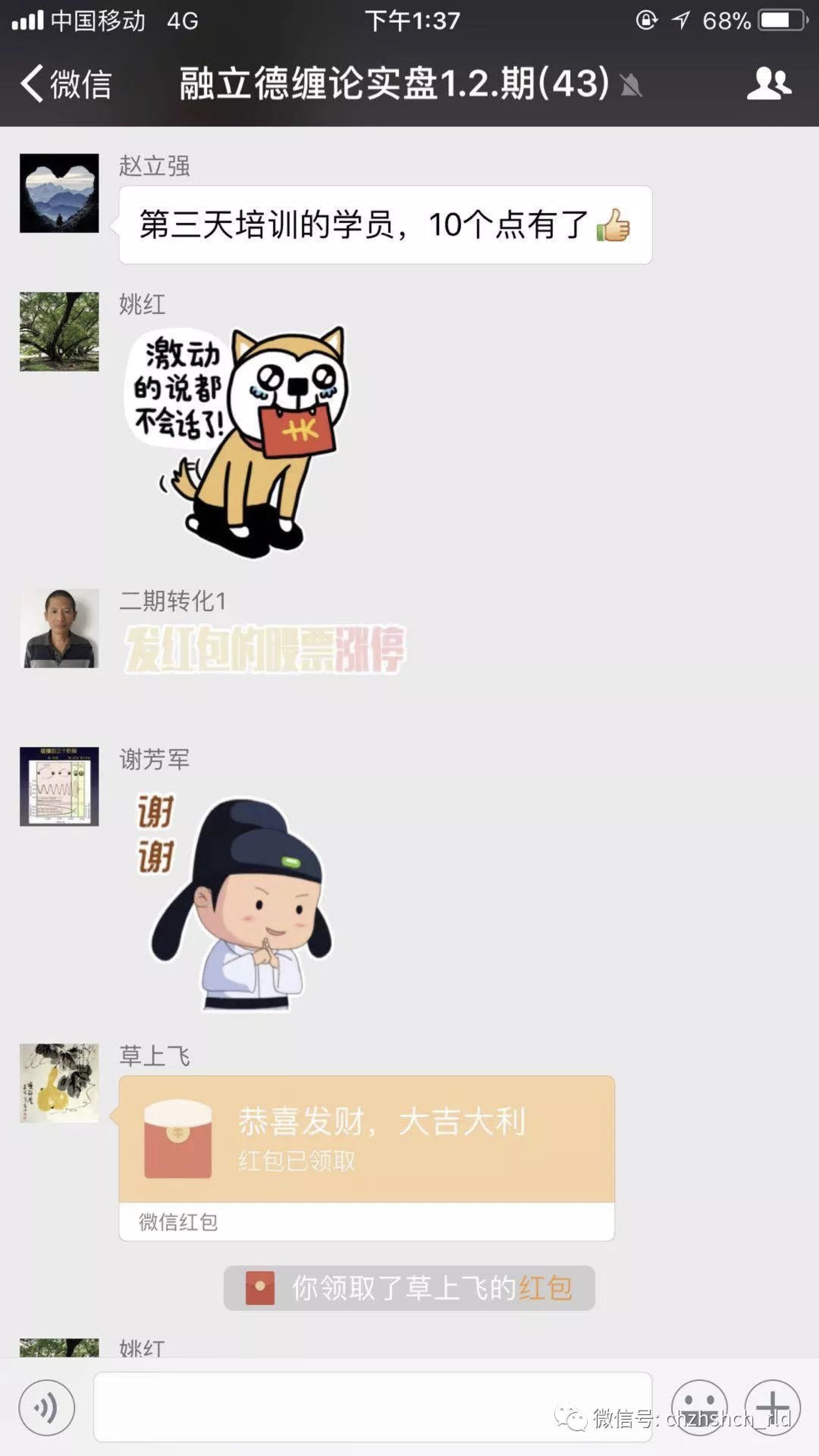Image resolution: width=819 pixels, height=1456 pixels.
Task: Open the 发红包的股票涨停 sticker
Action: [x=265, y=649]
